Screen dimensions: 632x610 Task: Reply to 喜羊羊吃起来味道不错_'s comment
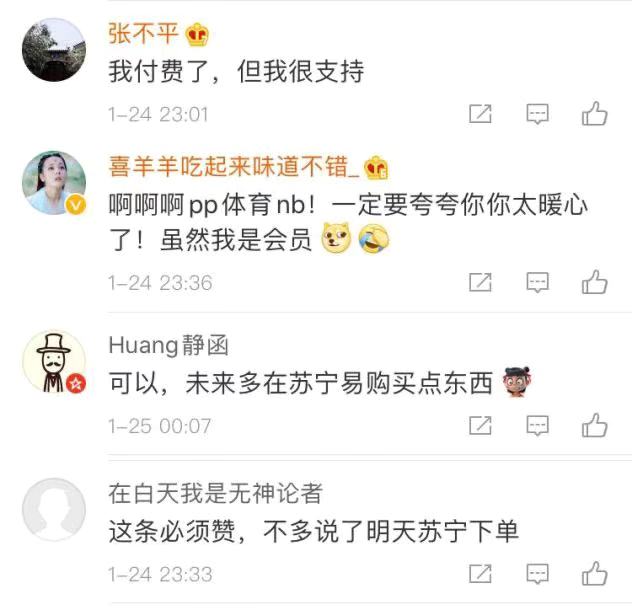point(538,282)
